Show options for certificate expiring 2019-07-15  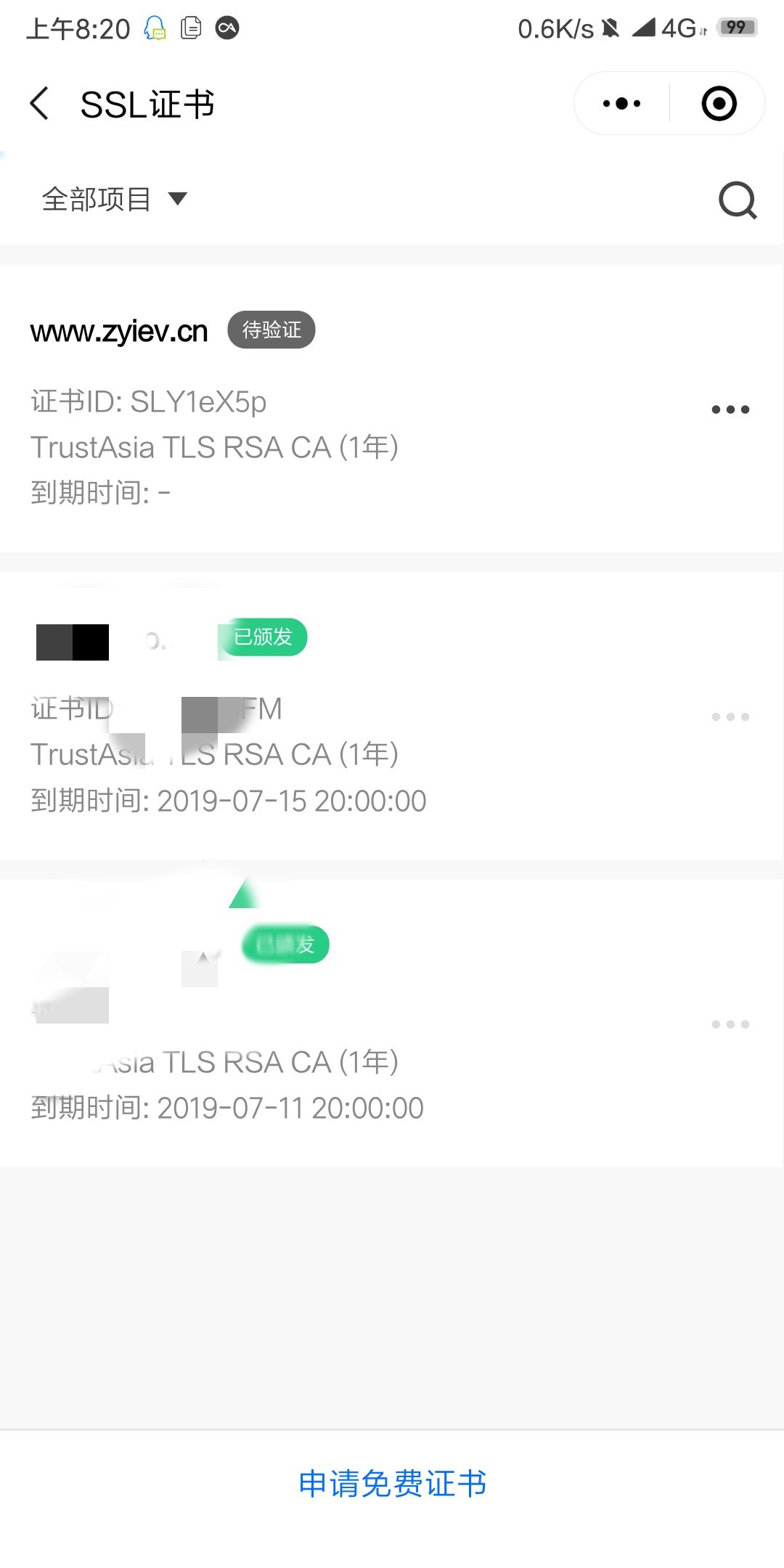(730, 717)
